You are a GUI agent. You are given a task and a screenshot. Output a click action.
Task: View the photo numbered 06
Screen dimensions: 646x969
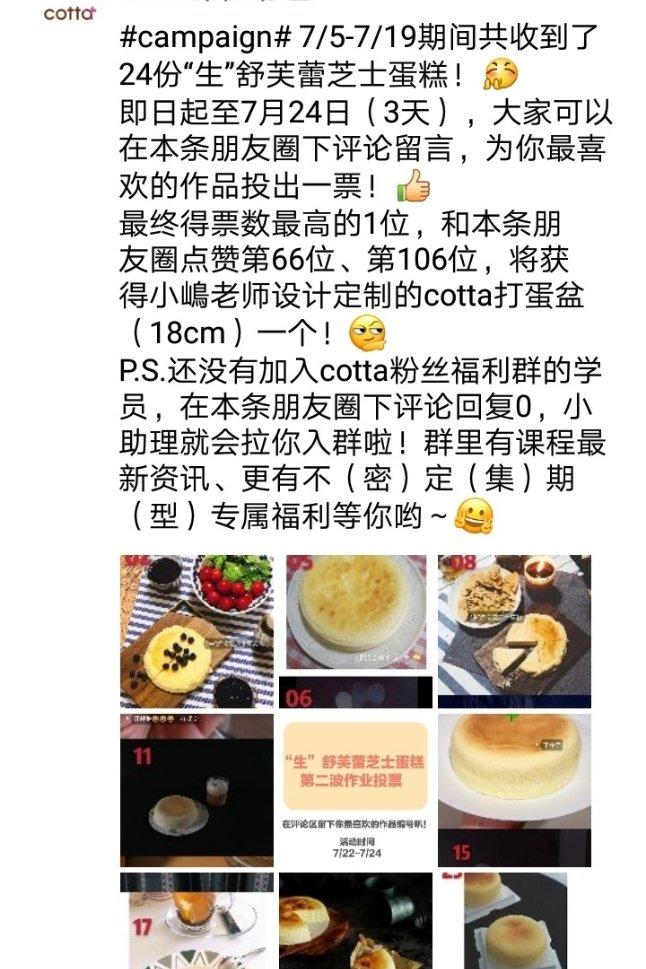pos(355,631)
